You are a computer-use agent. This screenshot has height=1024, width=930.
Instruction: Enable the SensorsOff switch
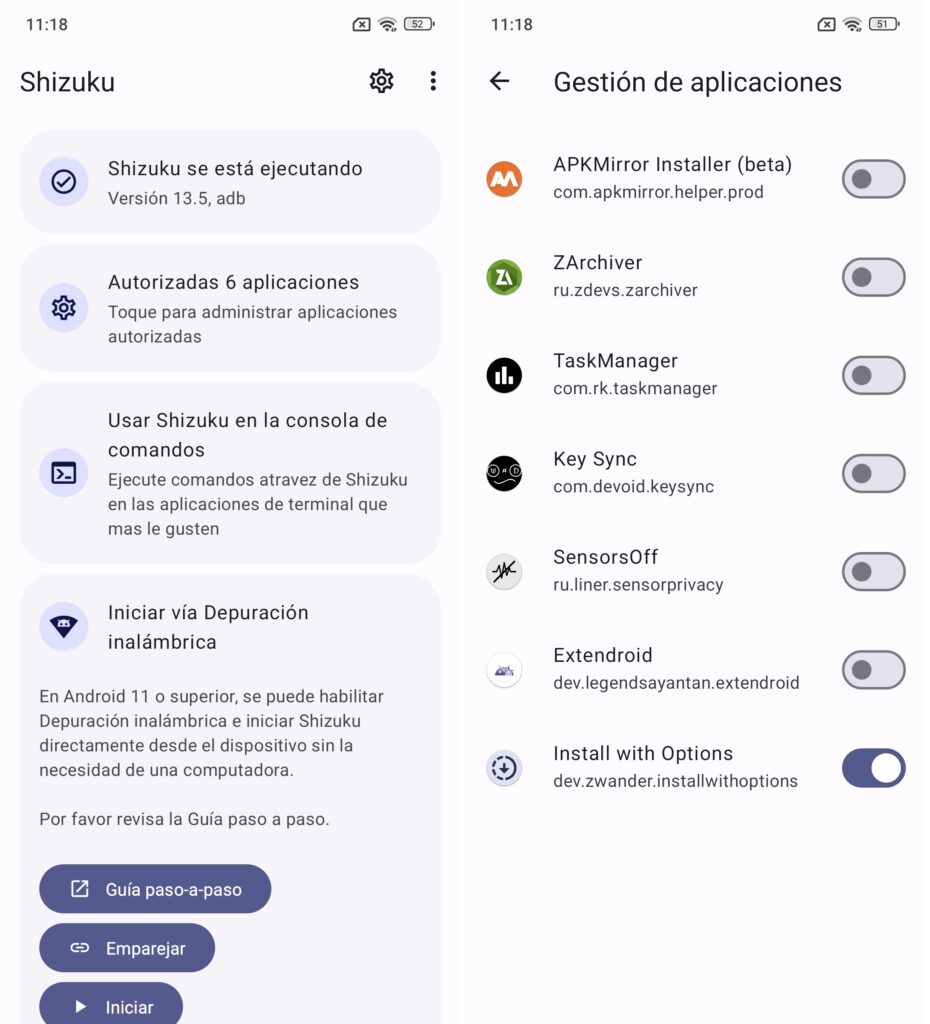(873, 571)
